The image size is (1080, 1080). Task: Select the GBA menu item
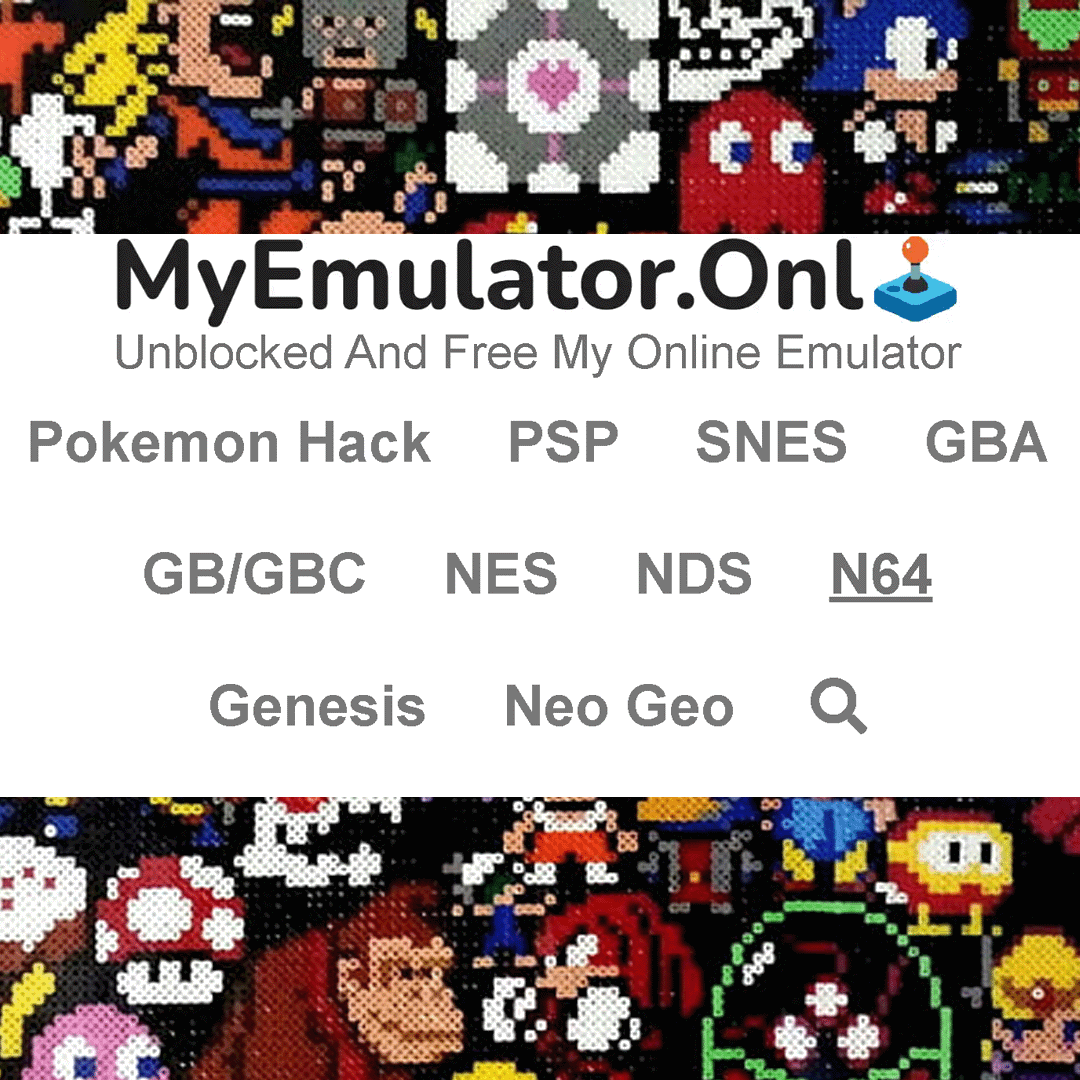tap(985, 443)
